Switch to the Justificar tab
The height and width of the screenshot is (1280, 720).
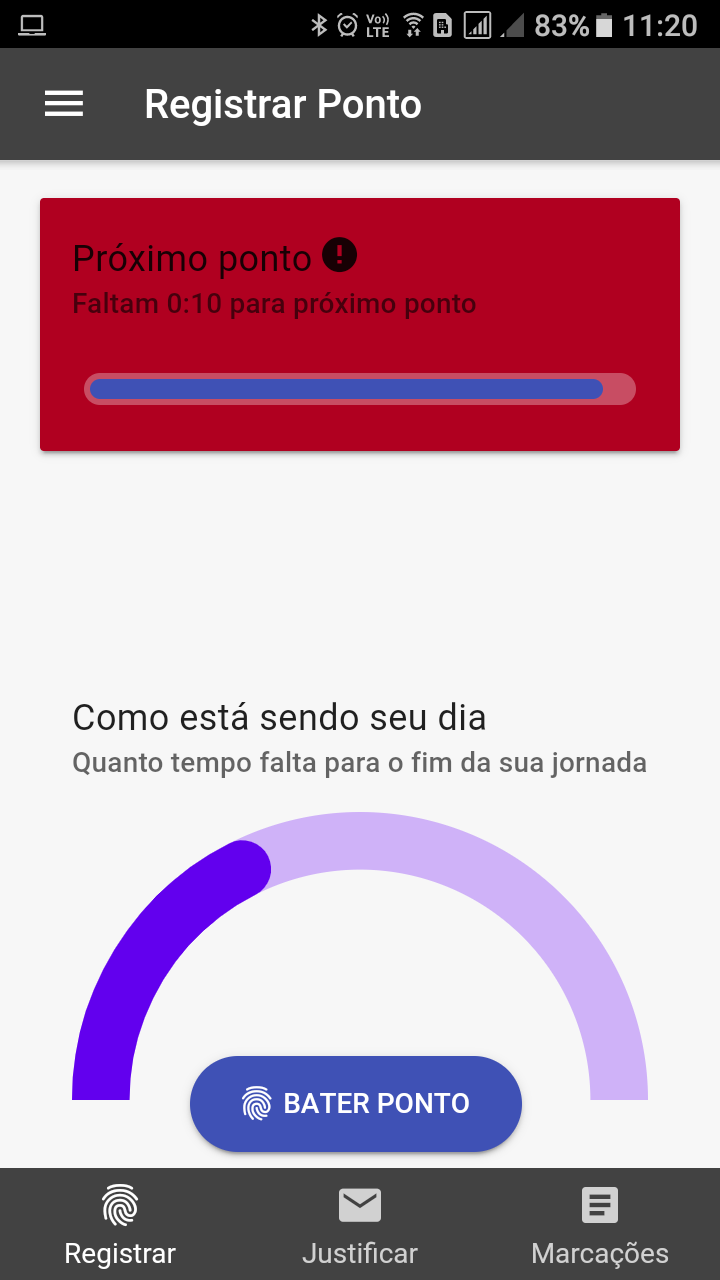[360, 1225]
